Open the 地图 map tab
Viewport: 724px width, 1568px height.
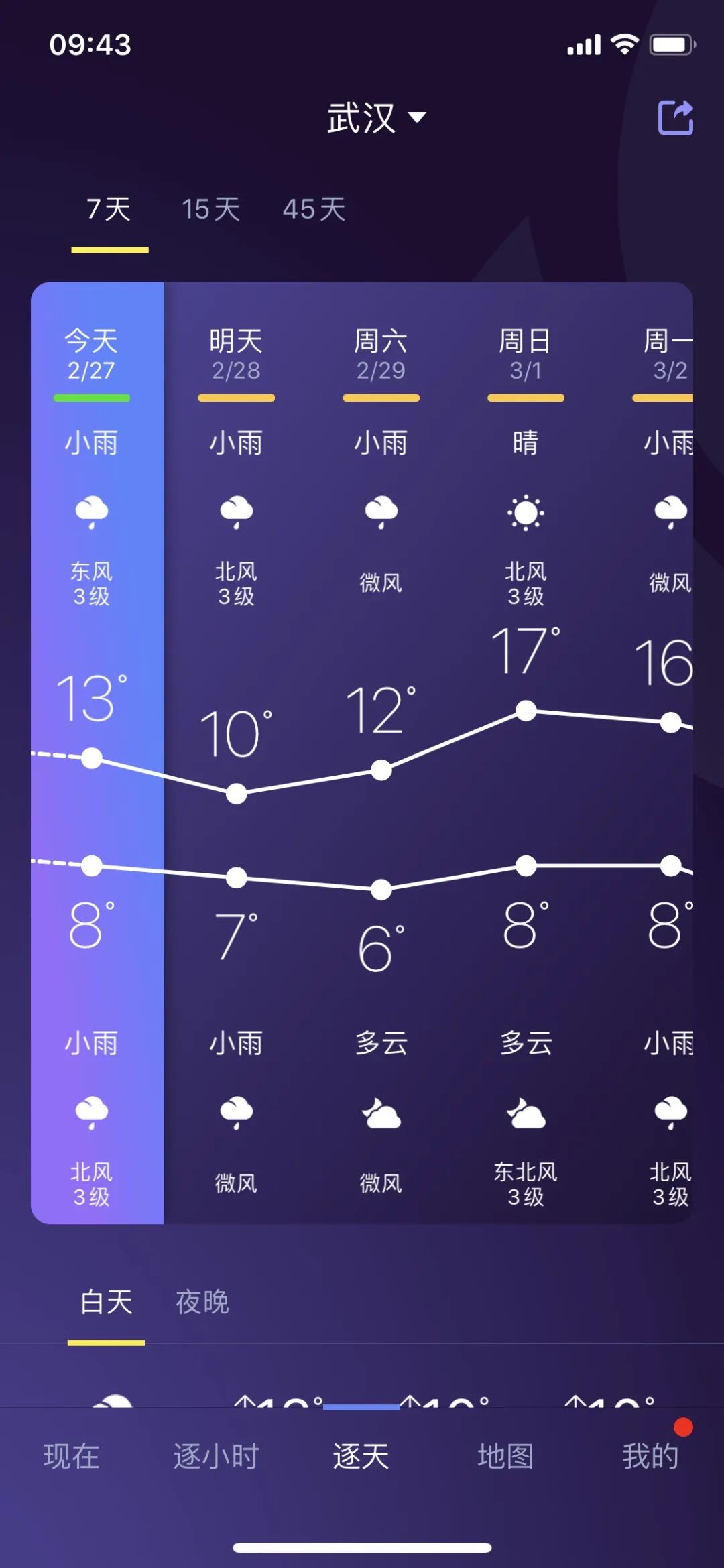tap(505, 1456)
